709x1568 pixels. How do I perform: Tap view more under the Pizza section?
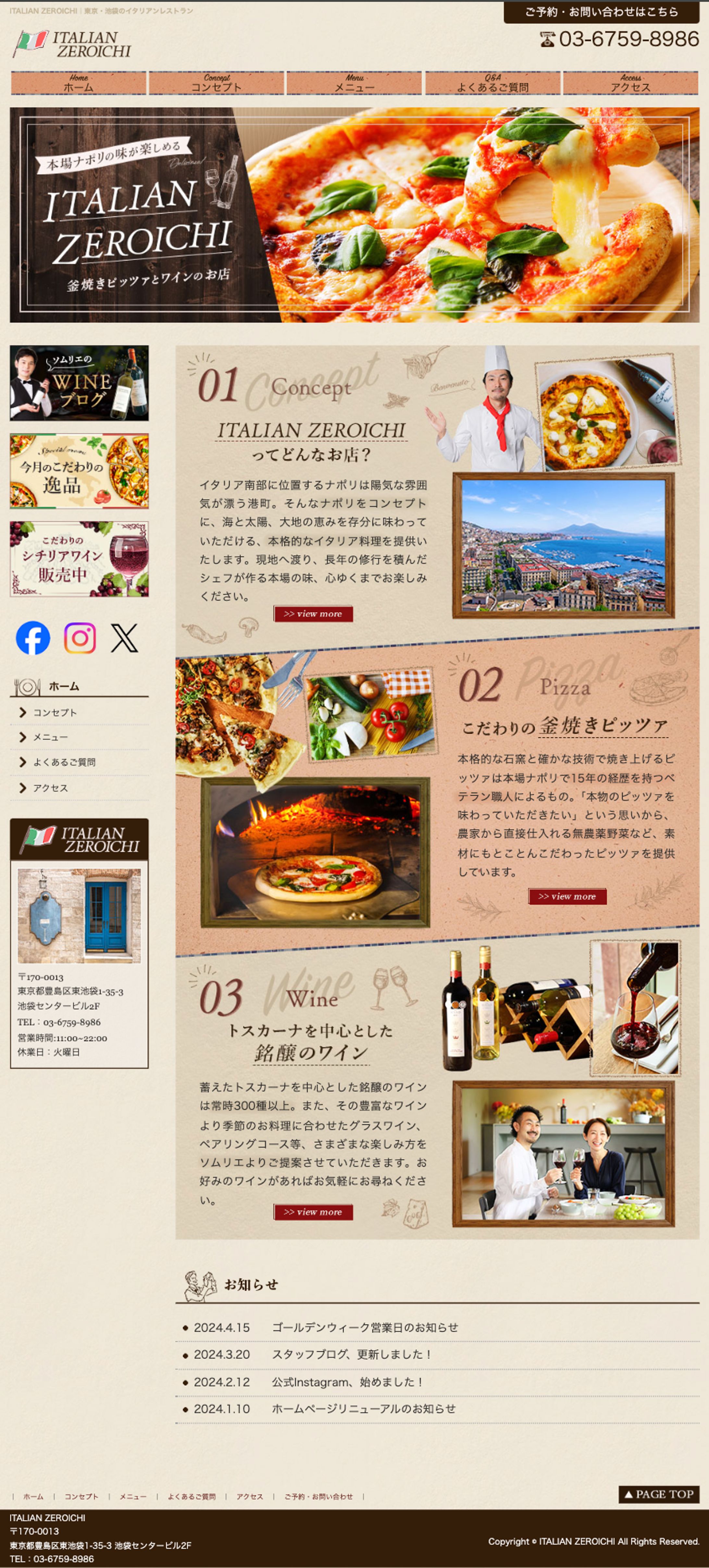pyautogui.click(x=567, y=896)
